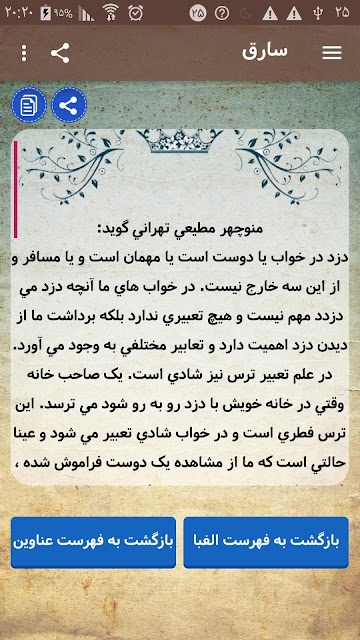
Task: Open the hamburger drawer menu
Action: pos(332,53)
